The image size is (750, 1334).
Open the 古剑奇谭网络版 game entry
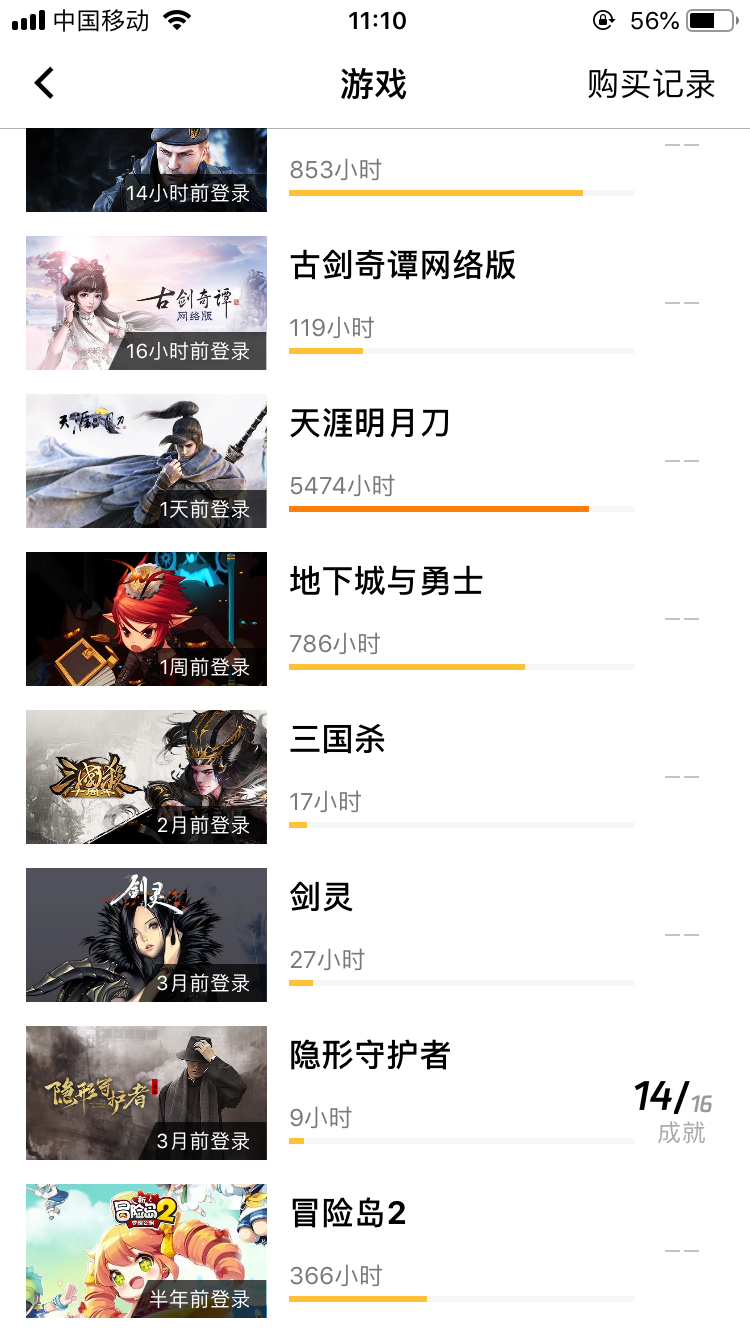pyautogui.click(x=402, y=266)
